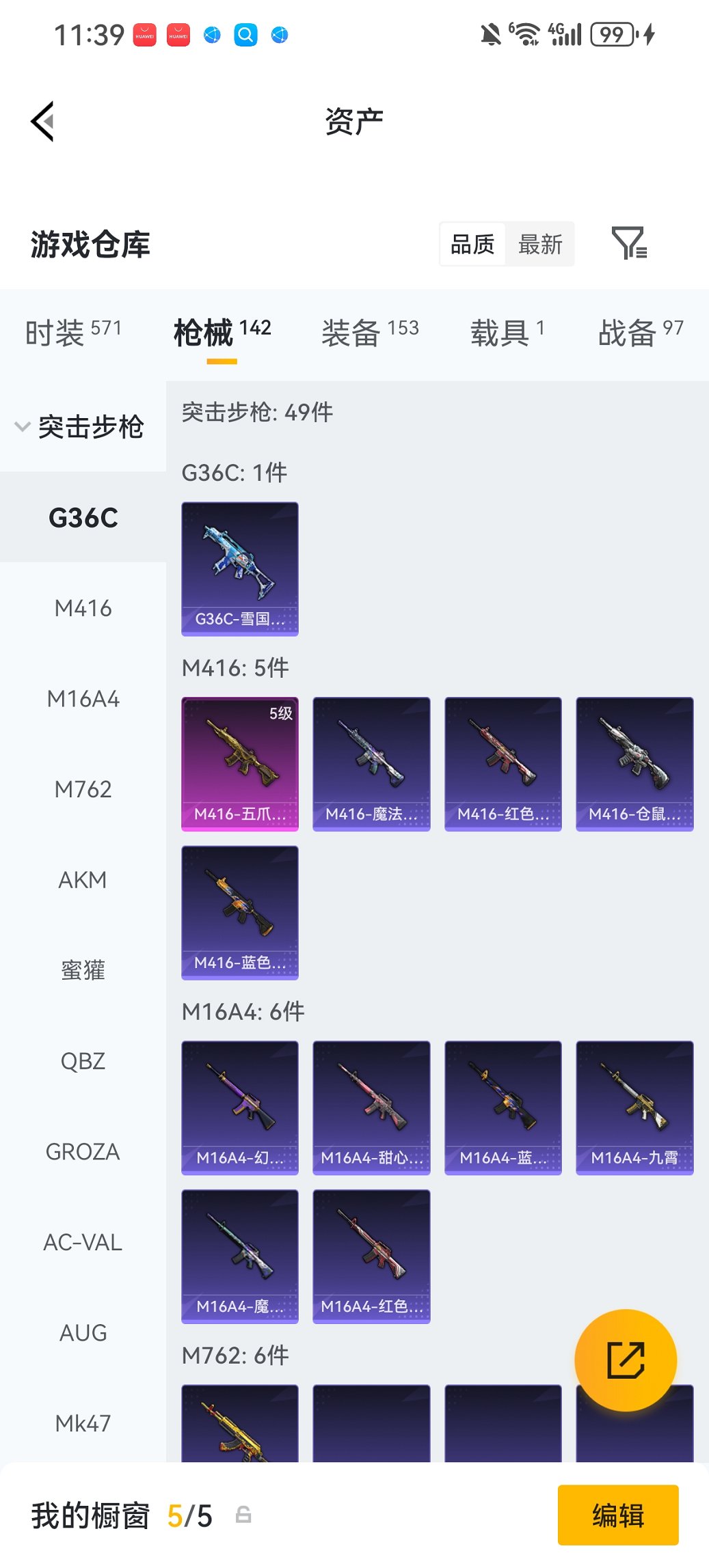Choose GROZA in the side list
The image size is (709, 1568).
coord(83,1152)
